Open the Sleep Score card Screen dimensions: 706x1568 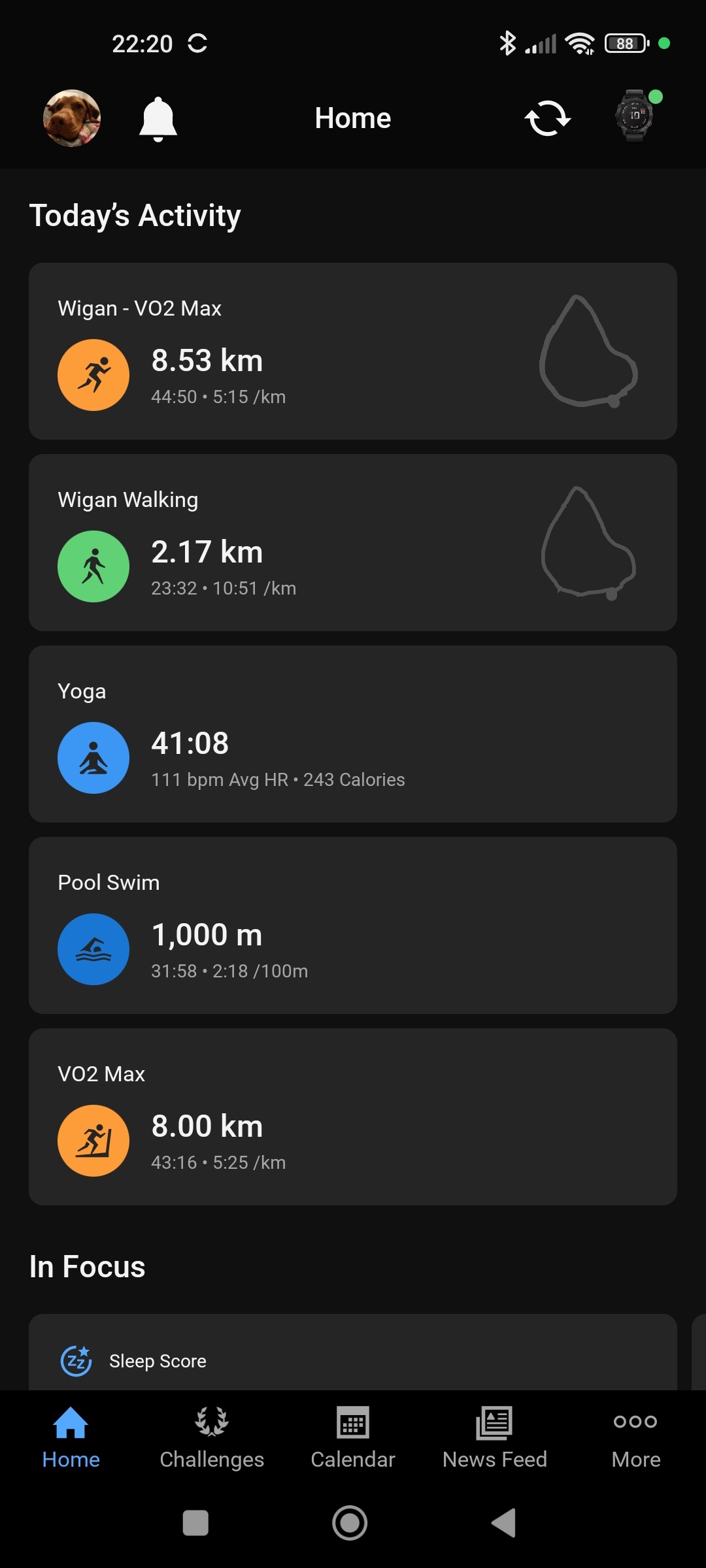coord(353,1354)
